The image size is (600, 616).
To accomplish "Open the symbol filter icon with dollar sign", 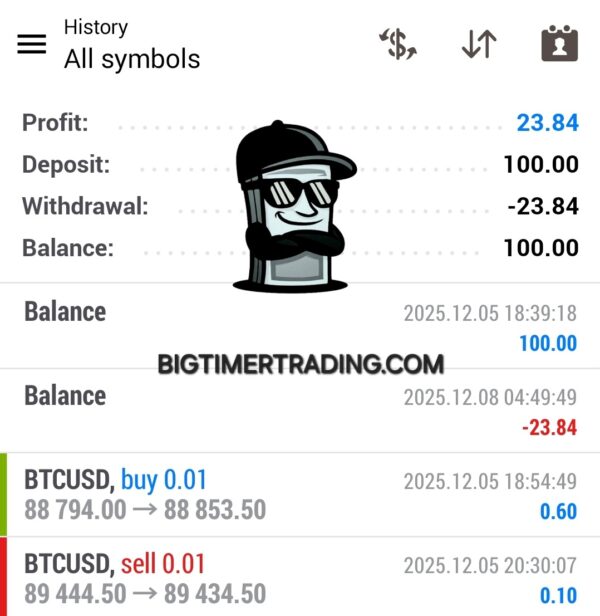I will tap(397, 44).
